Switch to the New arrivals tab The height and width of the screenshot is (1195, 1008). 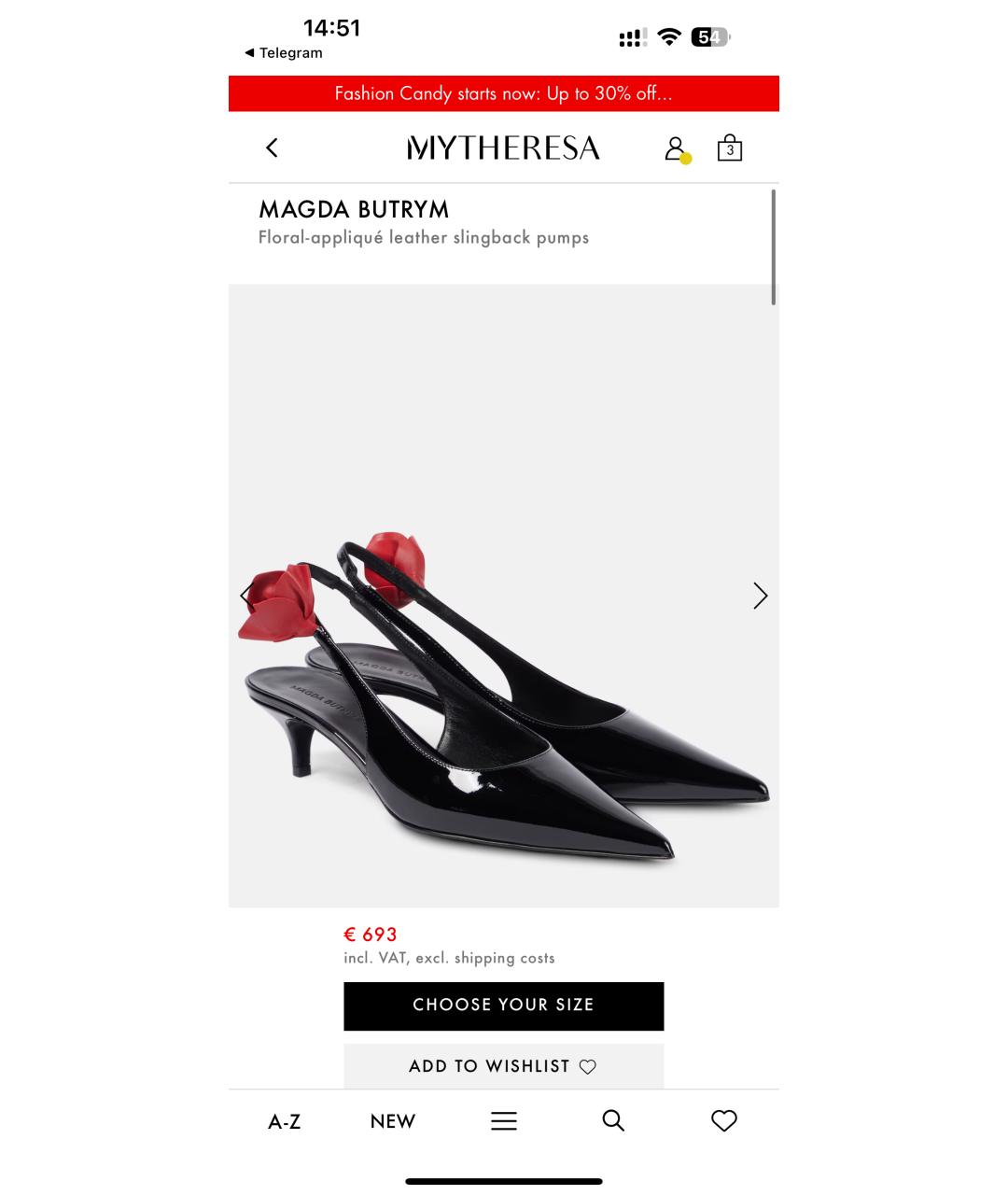tap(393, 1121)
